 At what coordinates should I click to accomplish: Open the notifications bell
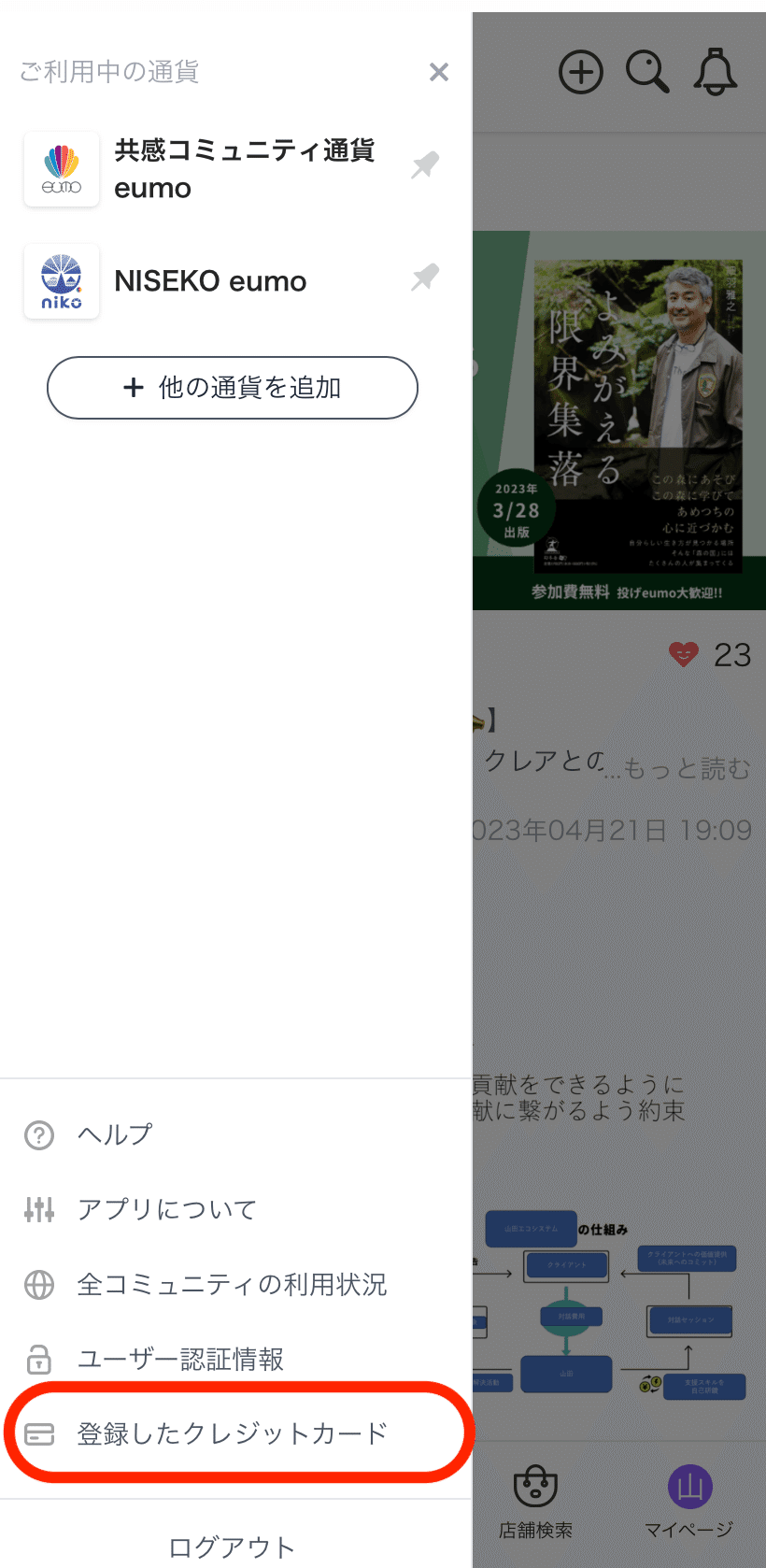point(716,72)
